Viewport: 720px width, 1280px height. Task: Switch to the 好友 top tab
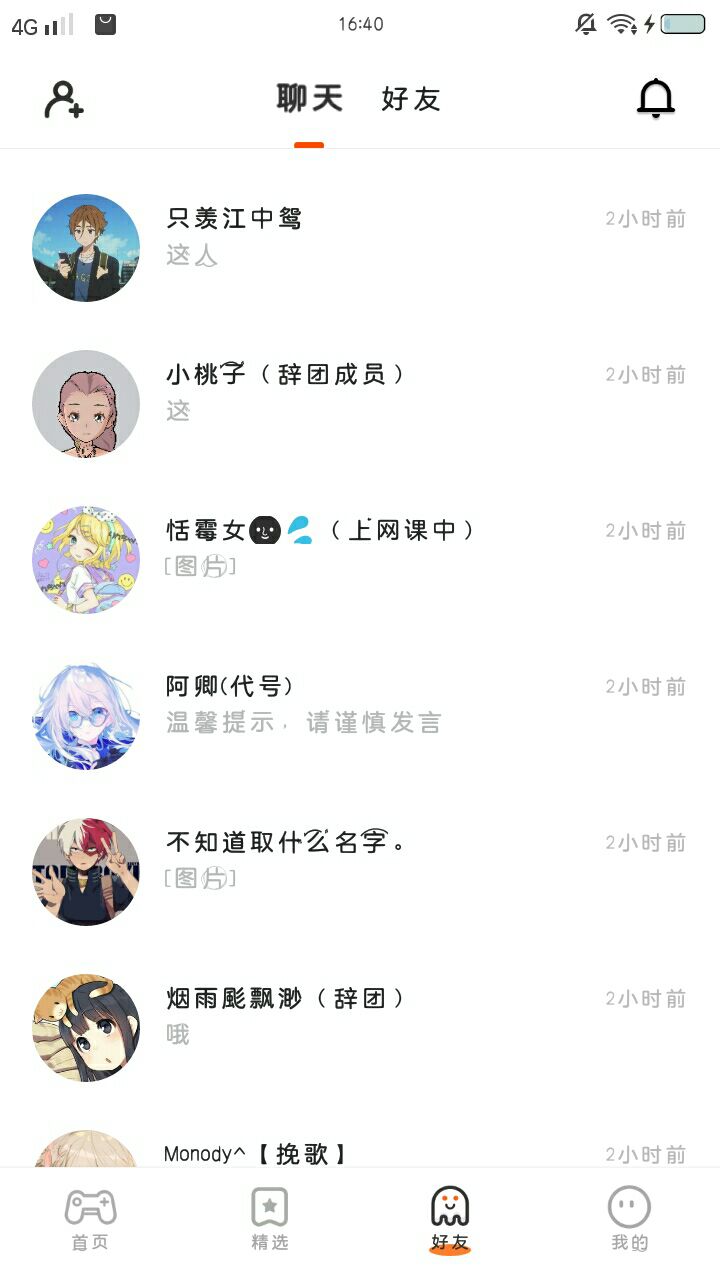coord(410,99)
